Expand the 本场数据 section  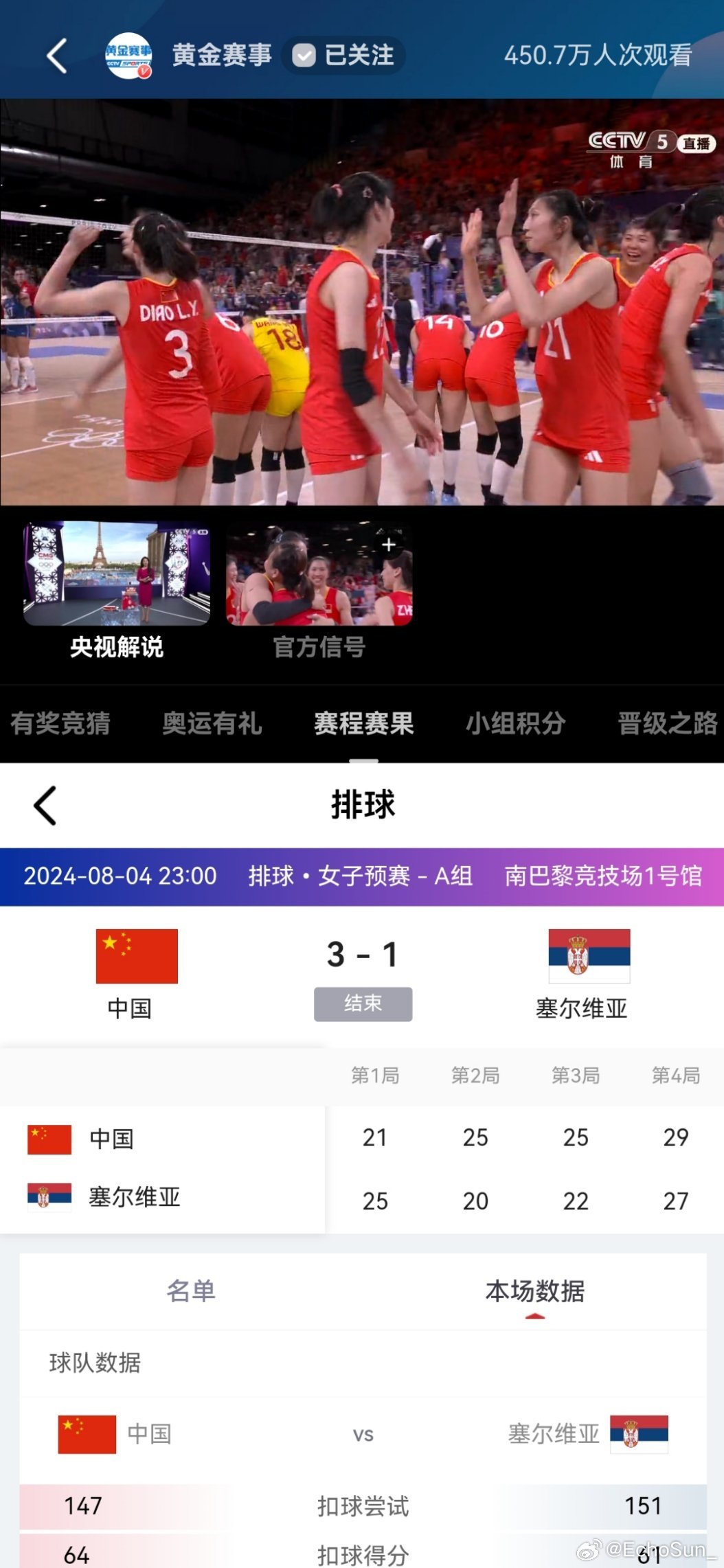click(x=535, y=1291)
